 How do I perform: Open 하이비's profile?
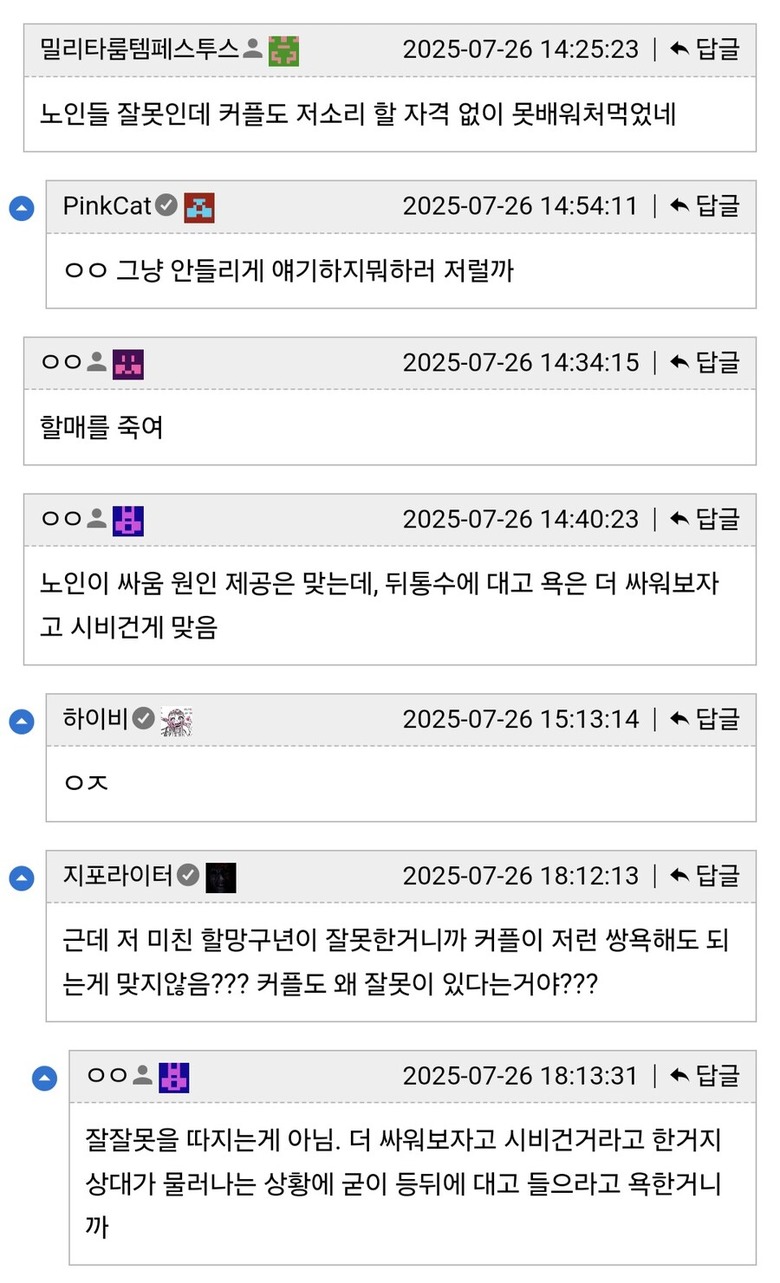point(95,719)
